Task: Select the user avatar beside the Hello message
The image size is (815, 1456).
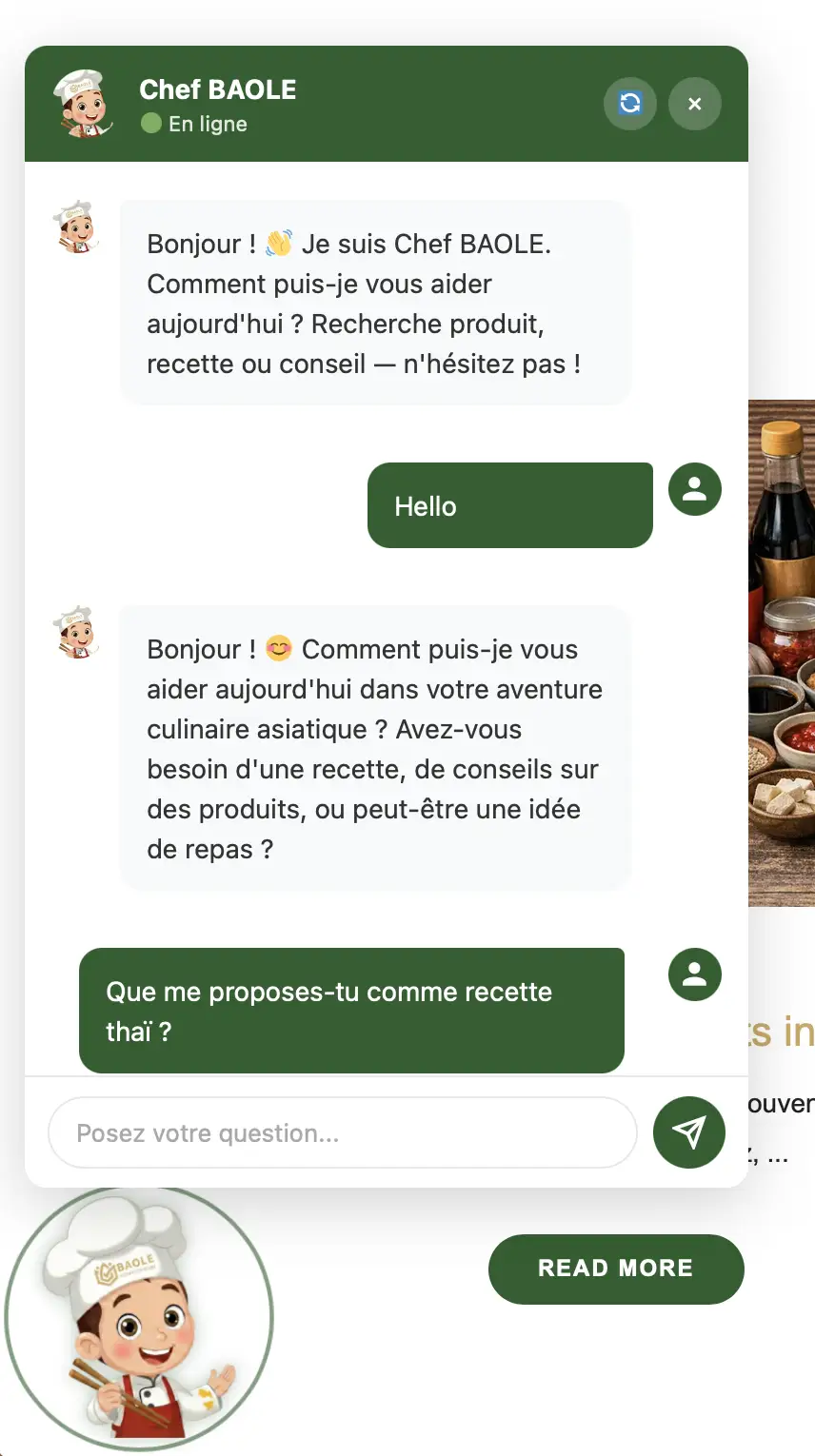Action: 694,488
